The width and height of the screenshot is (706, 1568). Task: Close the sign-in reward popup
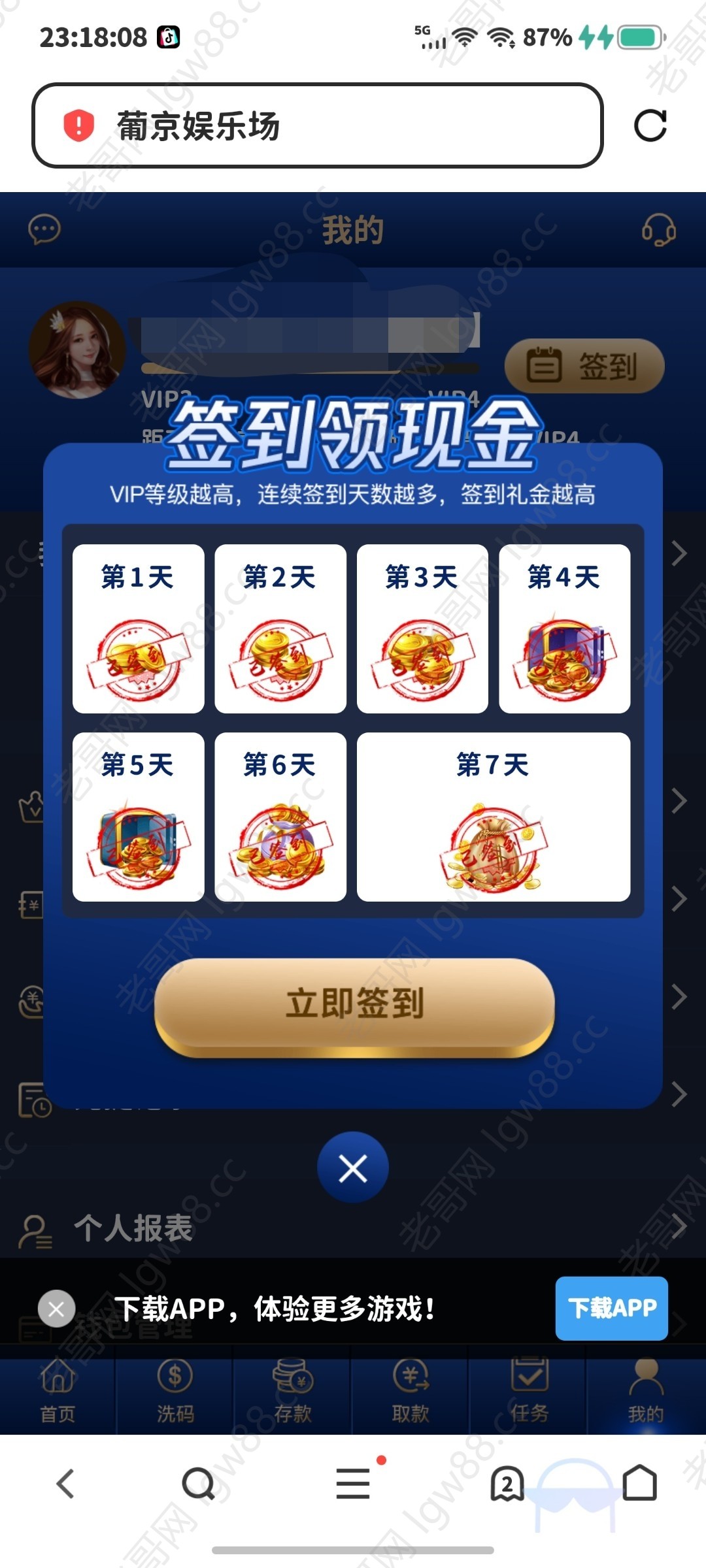(353, 1168)
